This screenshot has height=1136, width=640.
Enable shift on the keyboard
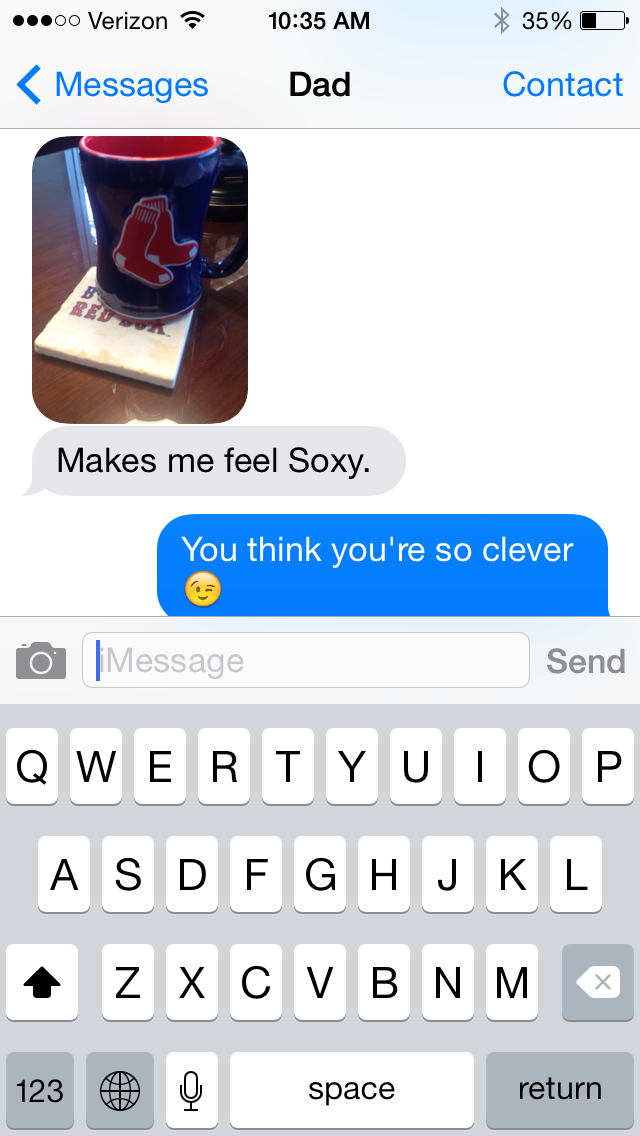pyautogui.click(x=42, y=983)
